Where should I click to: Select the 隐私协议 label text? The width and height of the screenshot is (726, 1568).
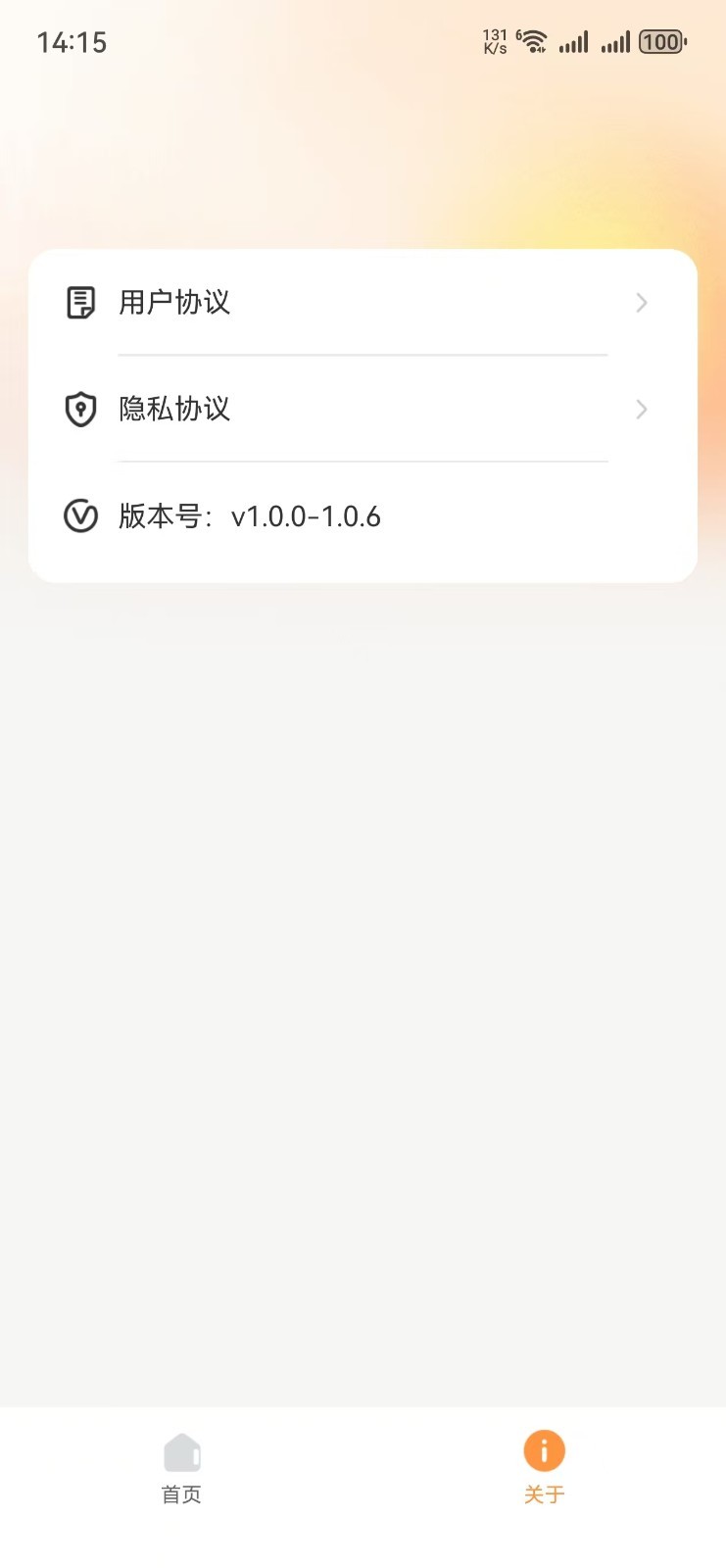174,409
